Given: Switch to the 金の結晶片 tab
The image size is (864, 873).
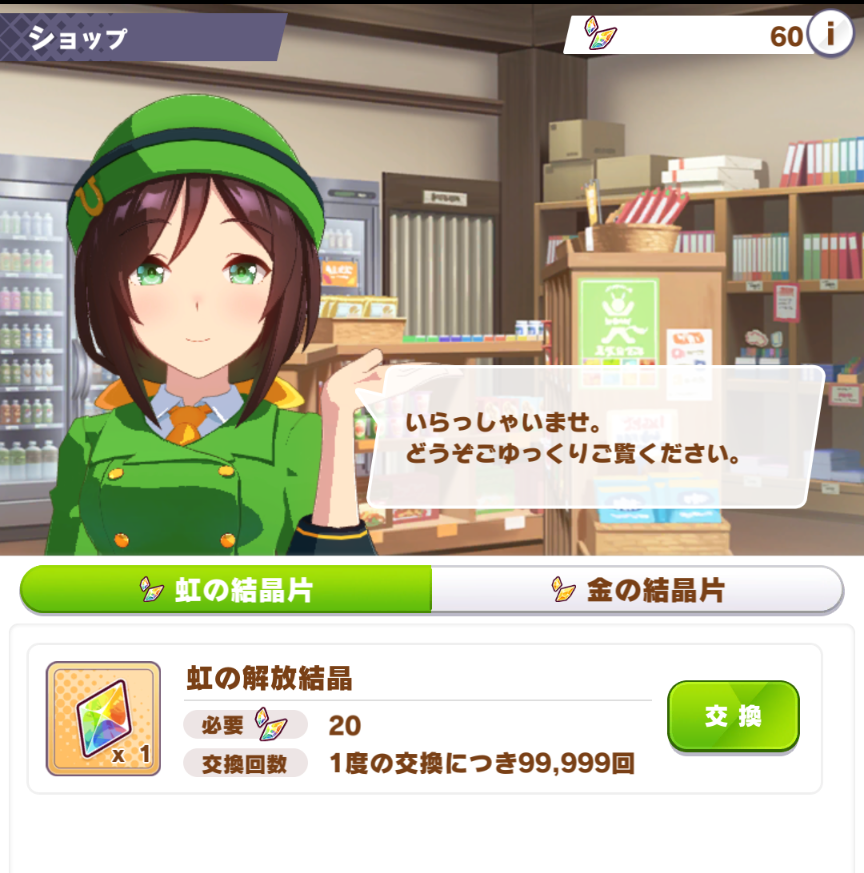Looking at the screenshot, I should pos(638,589).
